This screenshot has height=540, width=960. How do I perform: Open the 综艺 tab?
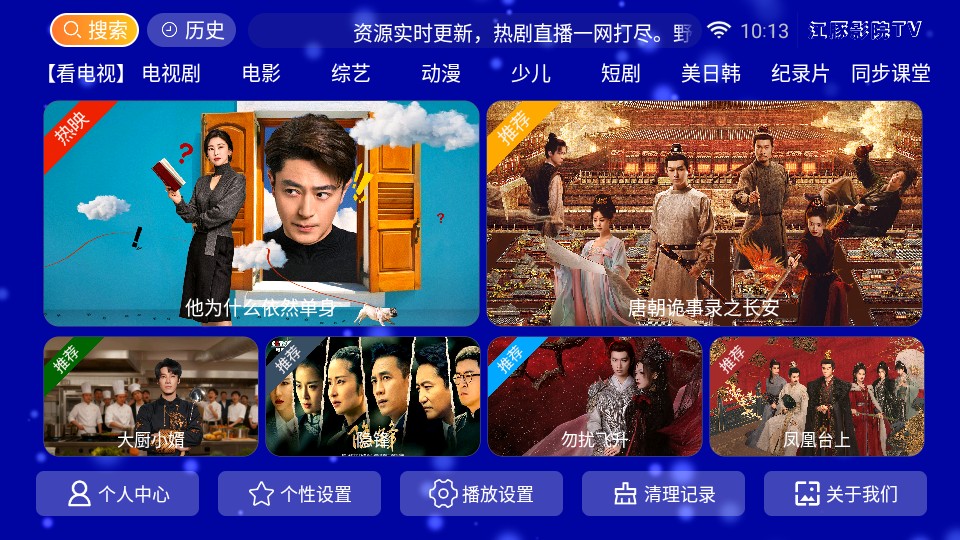(351, 73)
